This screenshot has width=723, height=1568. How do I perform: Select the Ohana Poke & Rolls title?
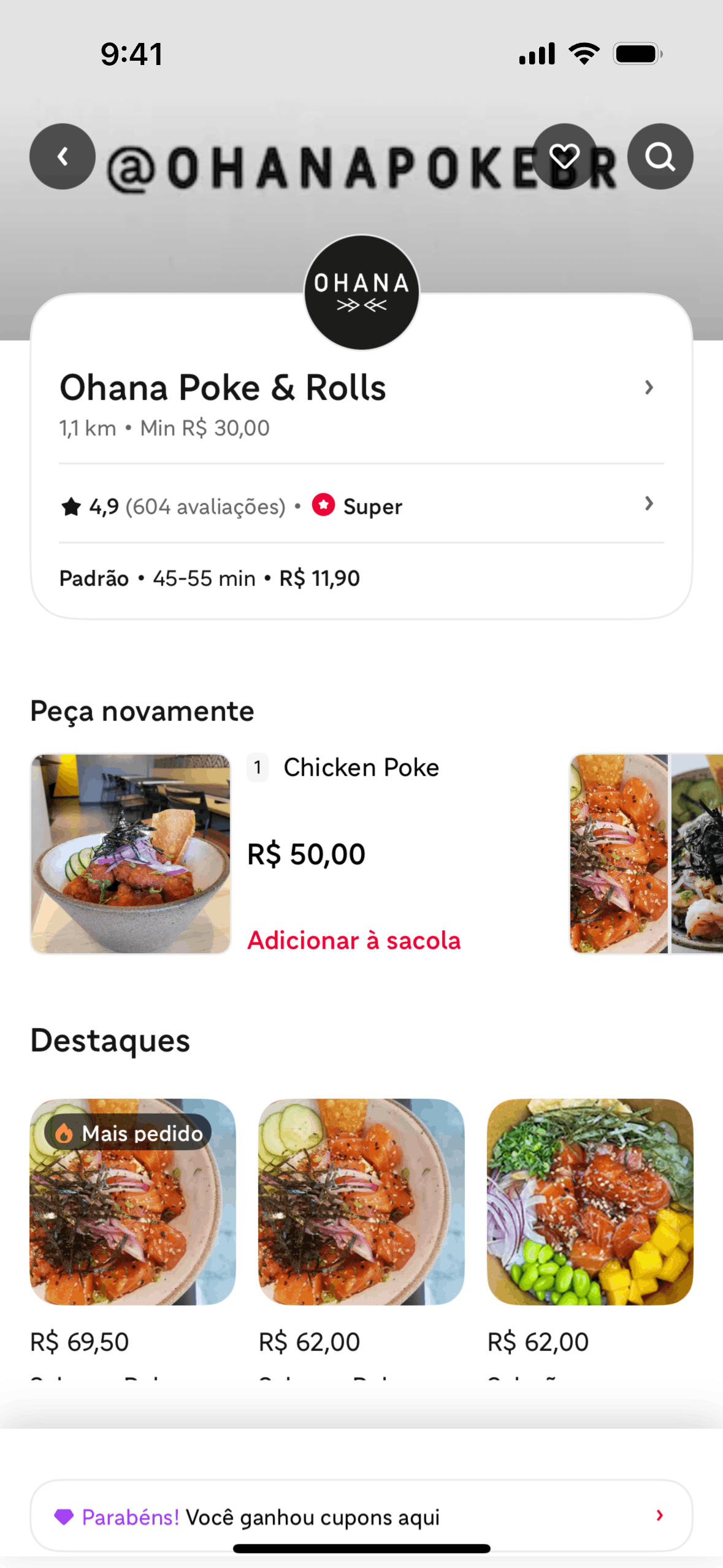[223, 387]
